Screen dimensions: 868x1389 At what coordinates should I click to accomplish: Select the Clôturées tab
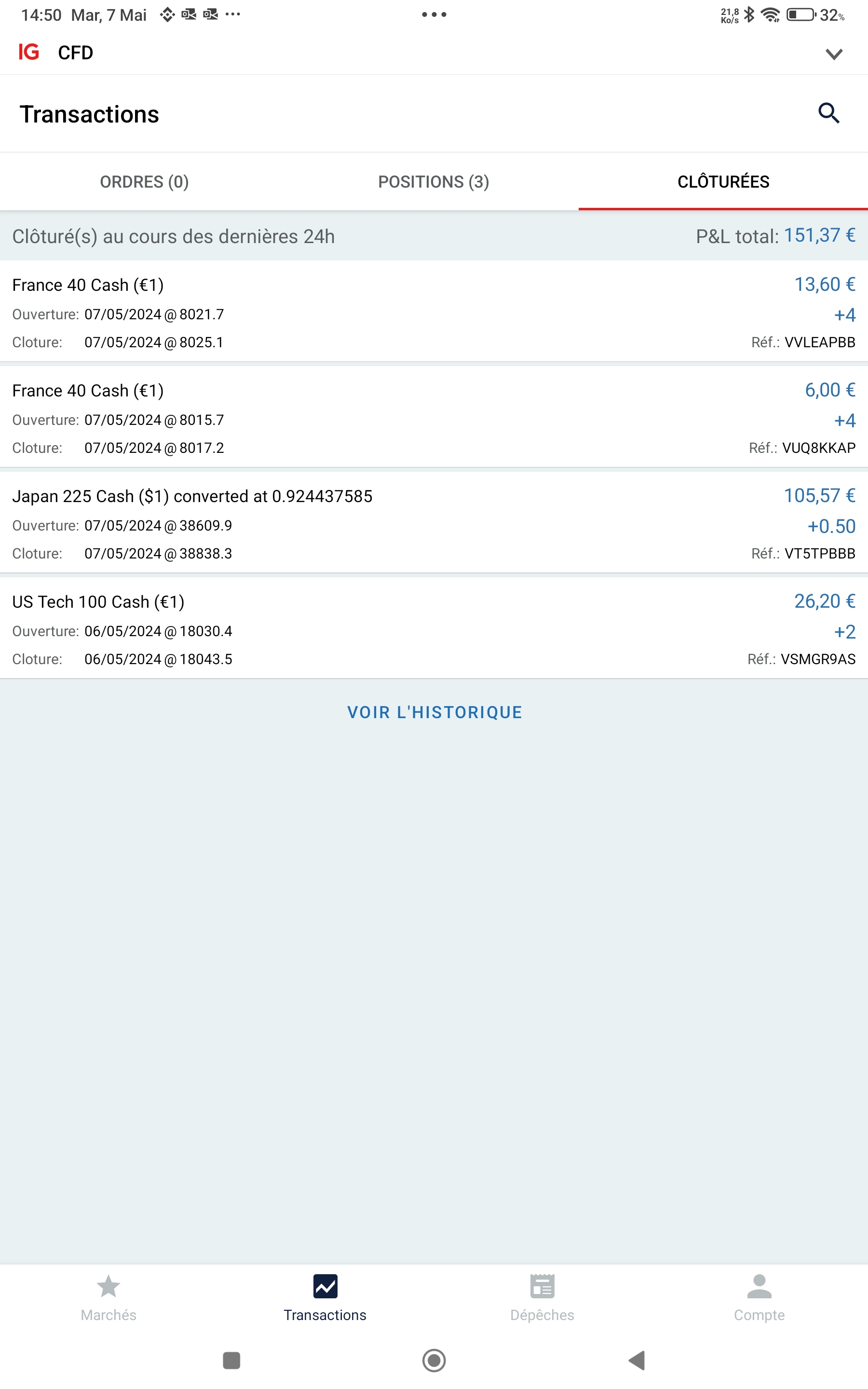click(x=723, y=182)
